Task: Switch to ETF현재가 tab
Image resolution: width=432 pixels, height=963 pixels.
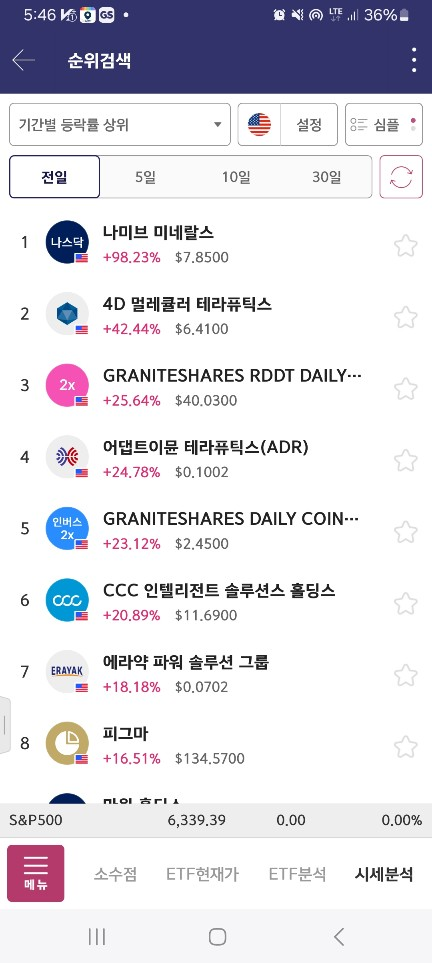Action: [x=202, y=874]
